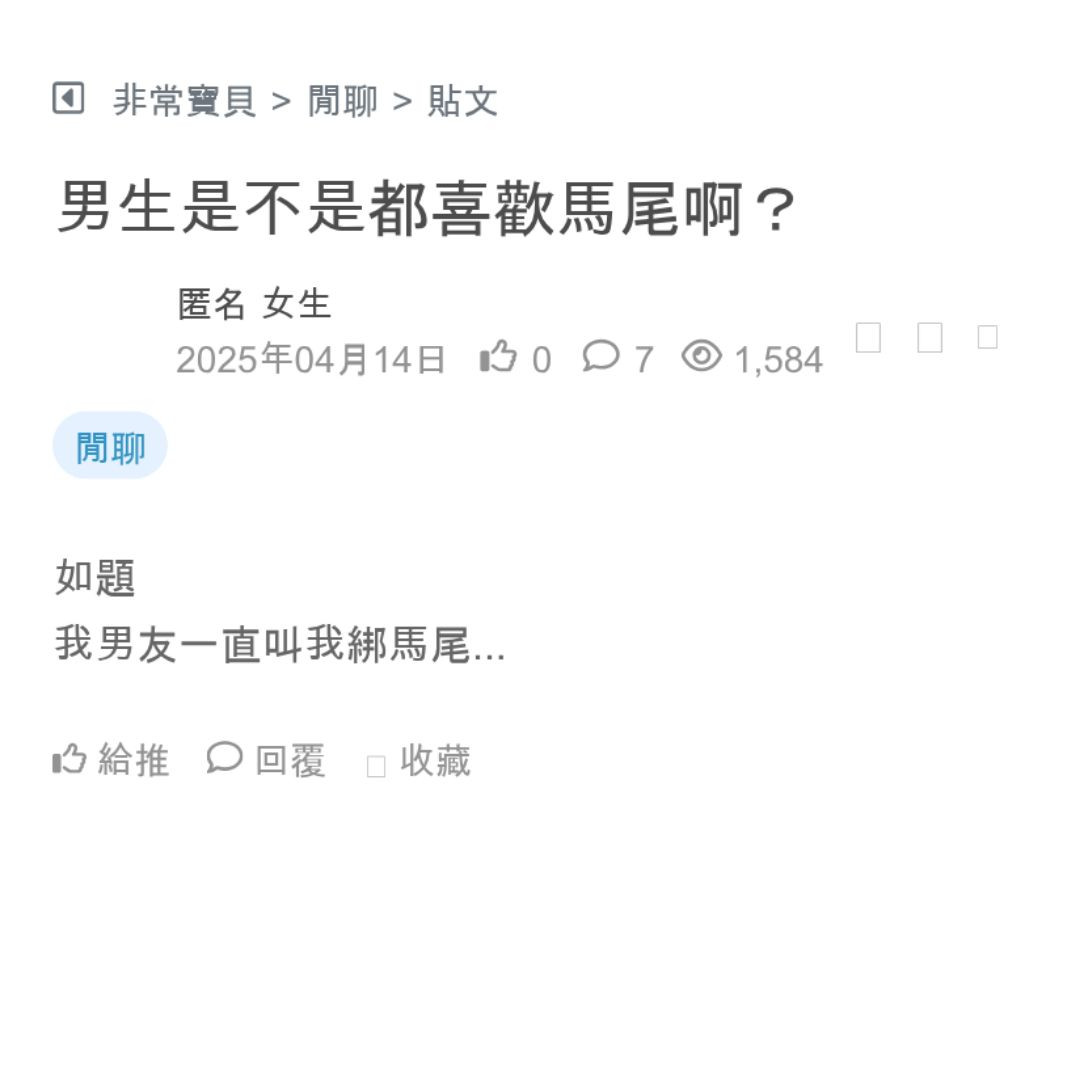Go to the 閒聊 breadcrumb section

pos(342,101)
